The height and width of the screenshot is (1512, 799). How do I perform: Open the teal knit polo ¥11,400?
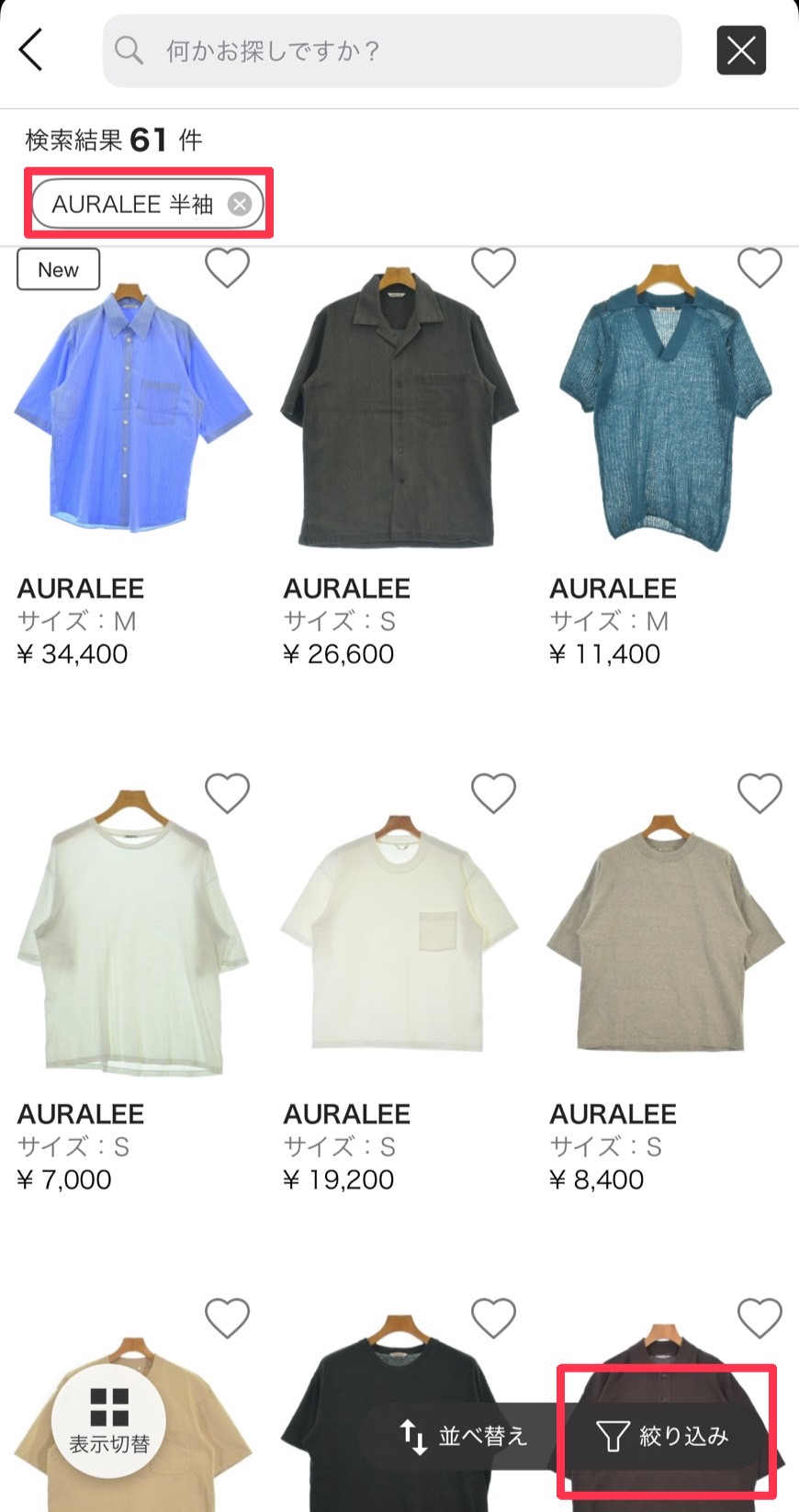pos(665,413)
